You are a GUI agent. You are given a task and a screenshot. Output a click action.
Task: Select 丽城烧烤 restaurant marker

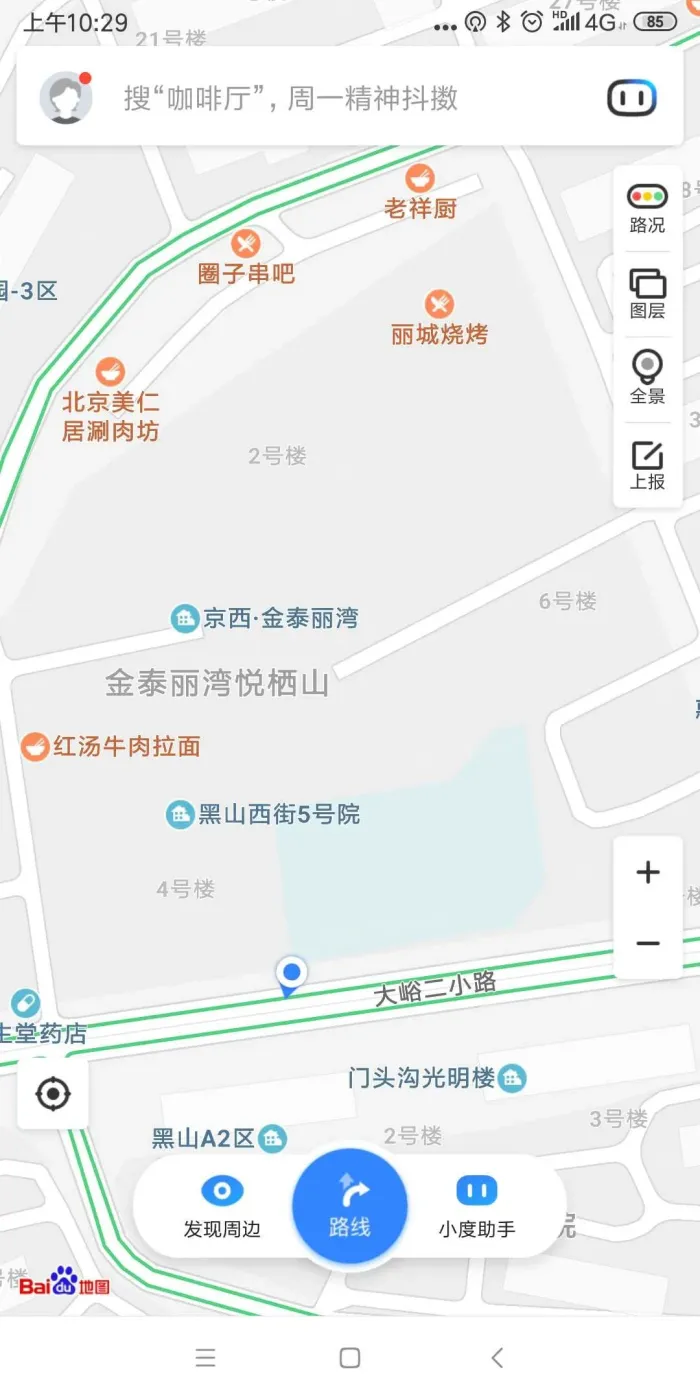coord(439,304)
